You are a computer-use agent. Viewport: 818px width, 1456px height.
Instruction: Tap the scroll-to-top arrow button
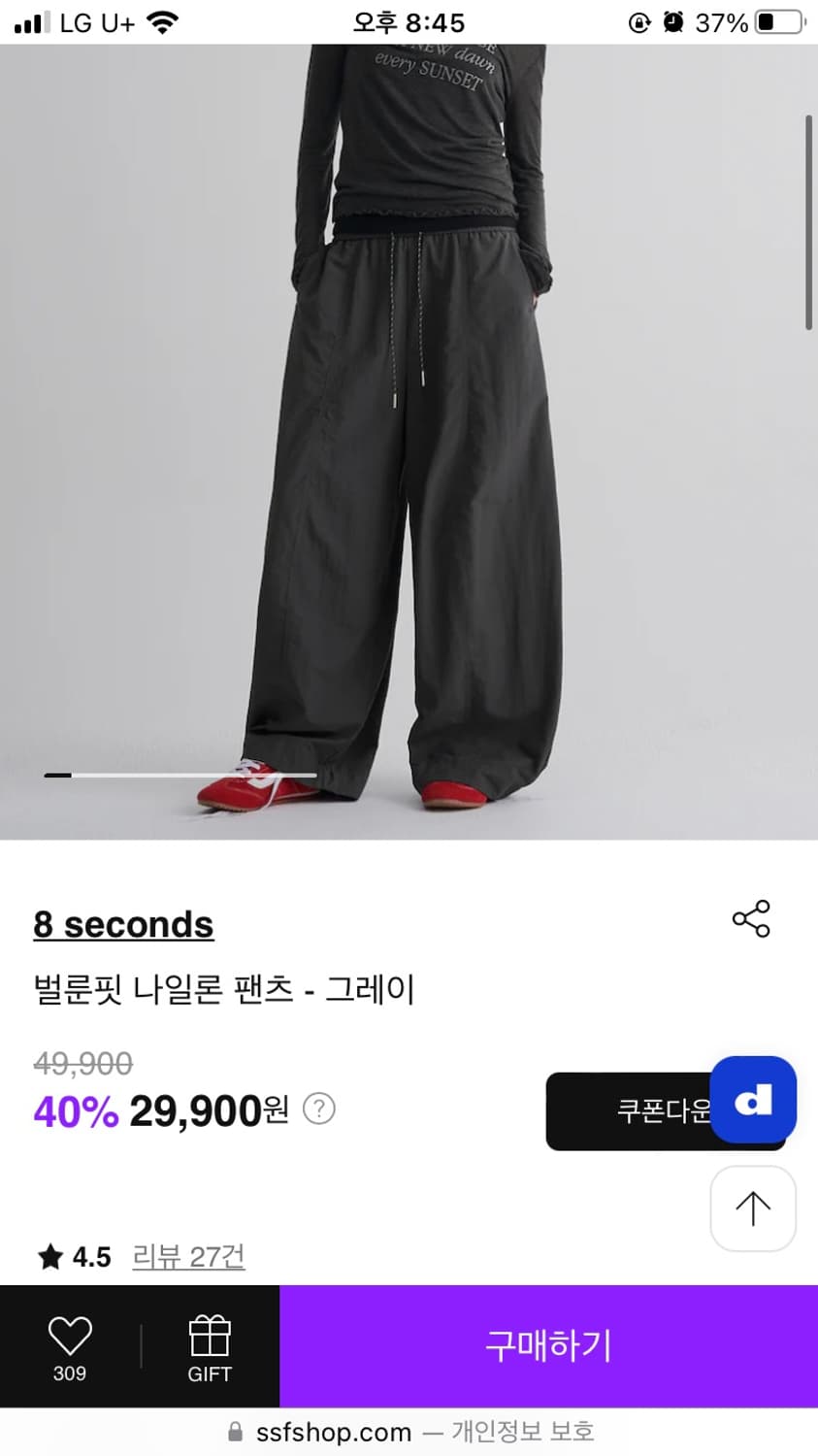point(753,1208)
